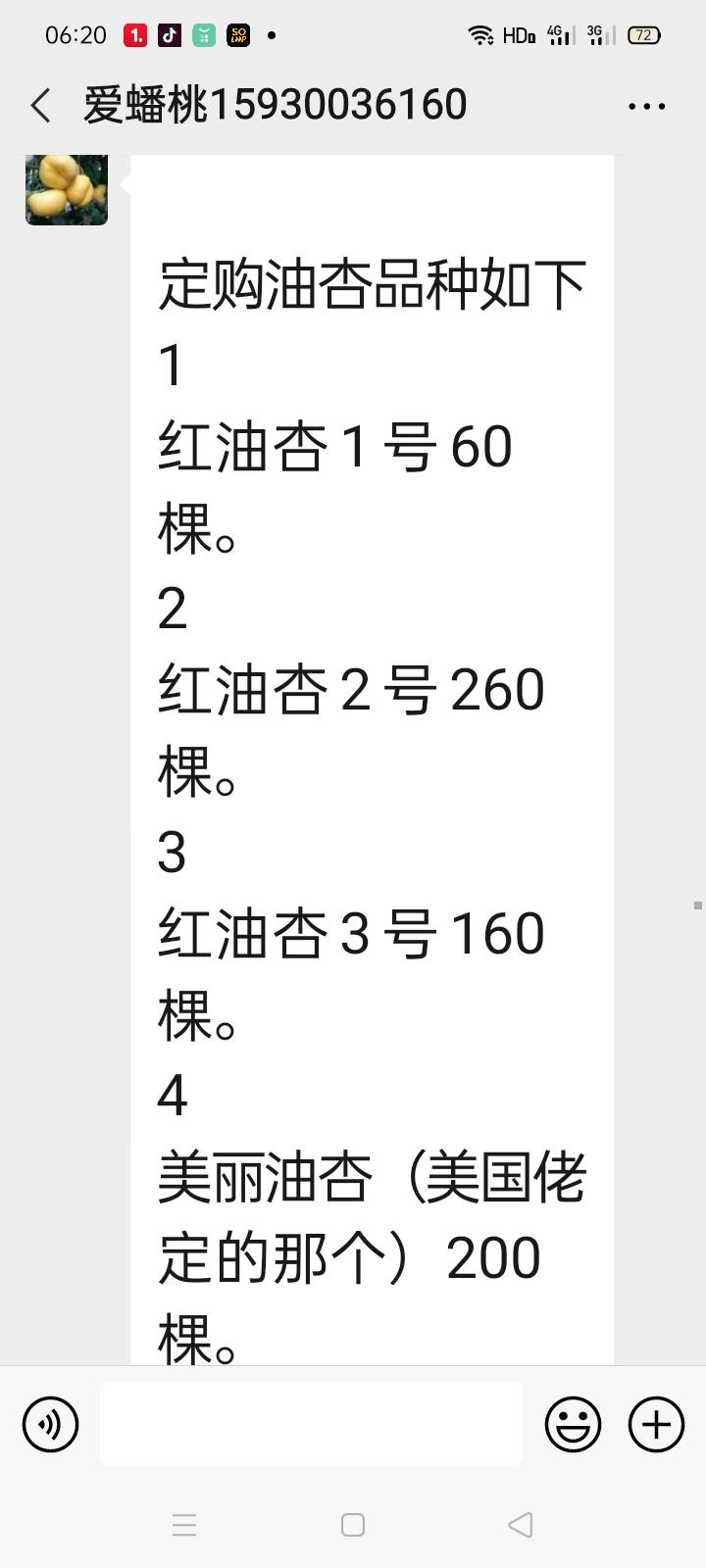The image size is (706, 1568).
Task: Open the plus attachment menu
Action: coord(656,1424)
